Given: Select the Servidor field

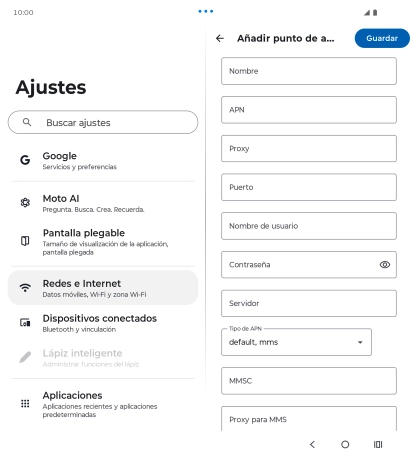Looking at the screenshot, I should tap(309, 303).
